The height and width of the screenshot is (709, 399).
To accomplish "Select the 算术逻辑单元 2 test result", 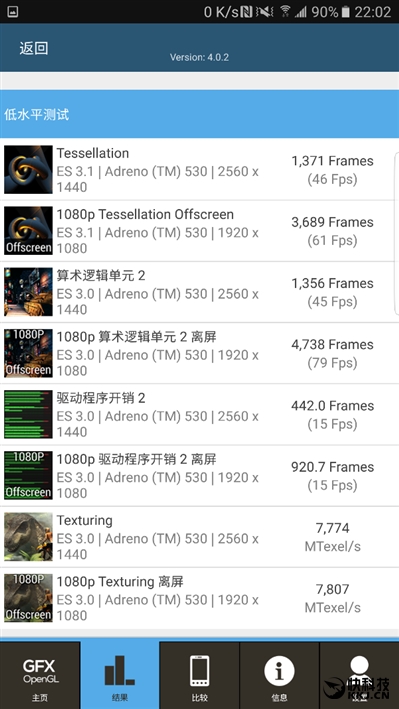I will point(200,292).
